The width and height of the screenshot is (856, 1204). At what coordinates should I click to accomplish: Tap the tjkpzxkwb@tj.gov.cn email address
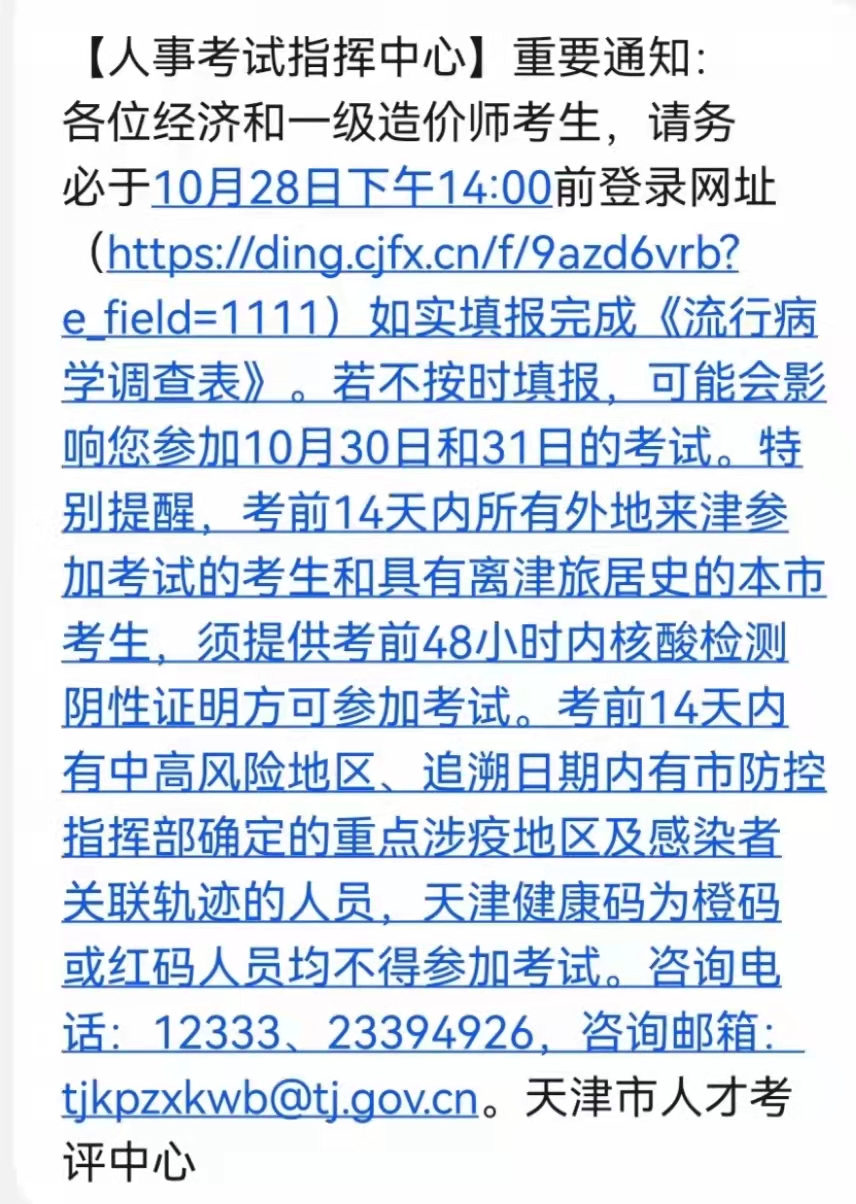click(270, 1099)
